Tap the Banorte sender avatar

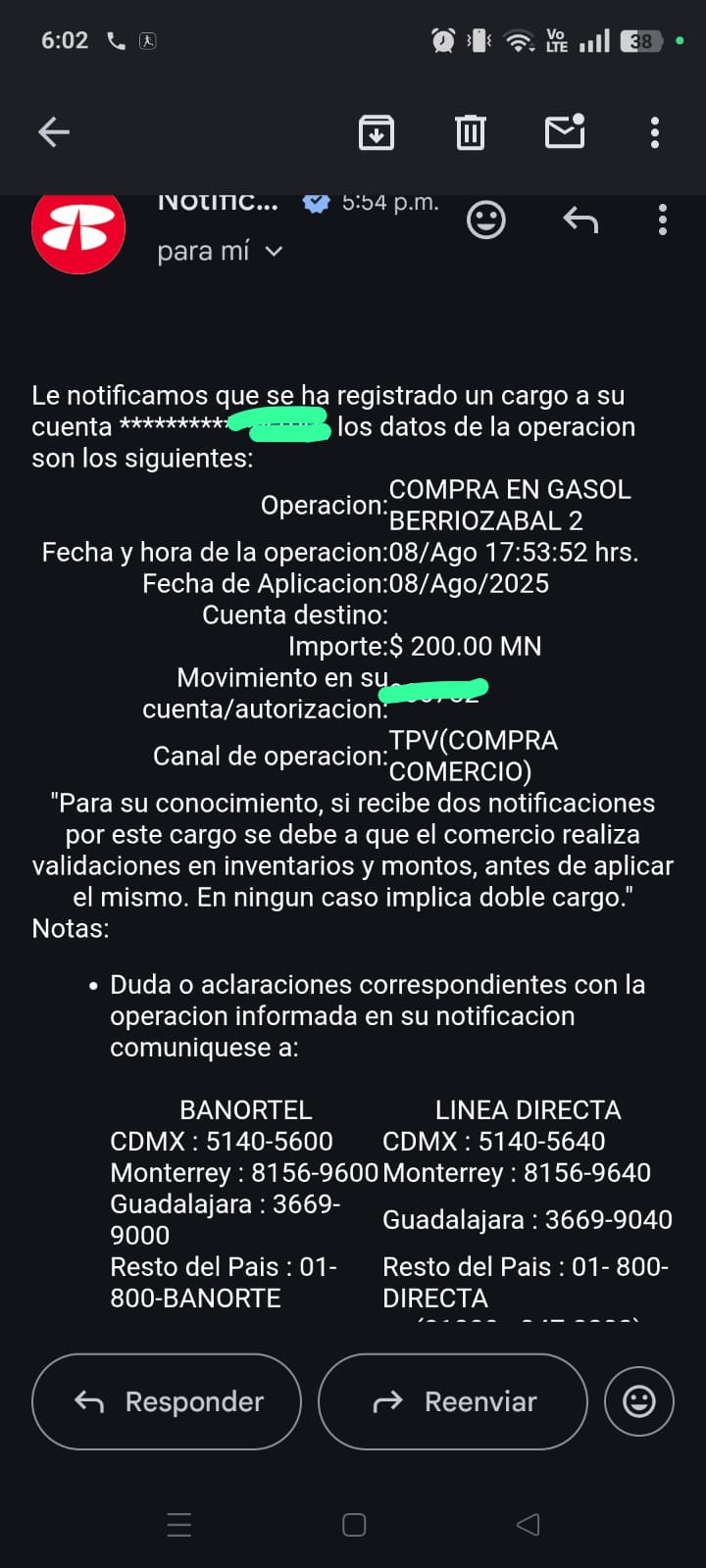78,229
